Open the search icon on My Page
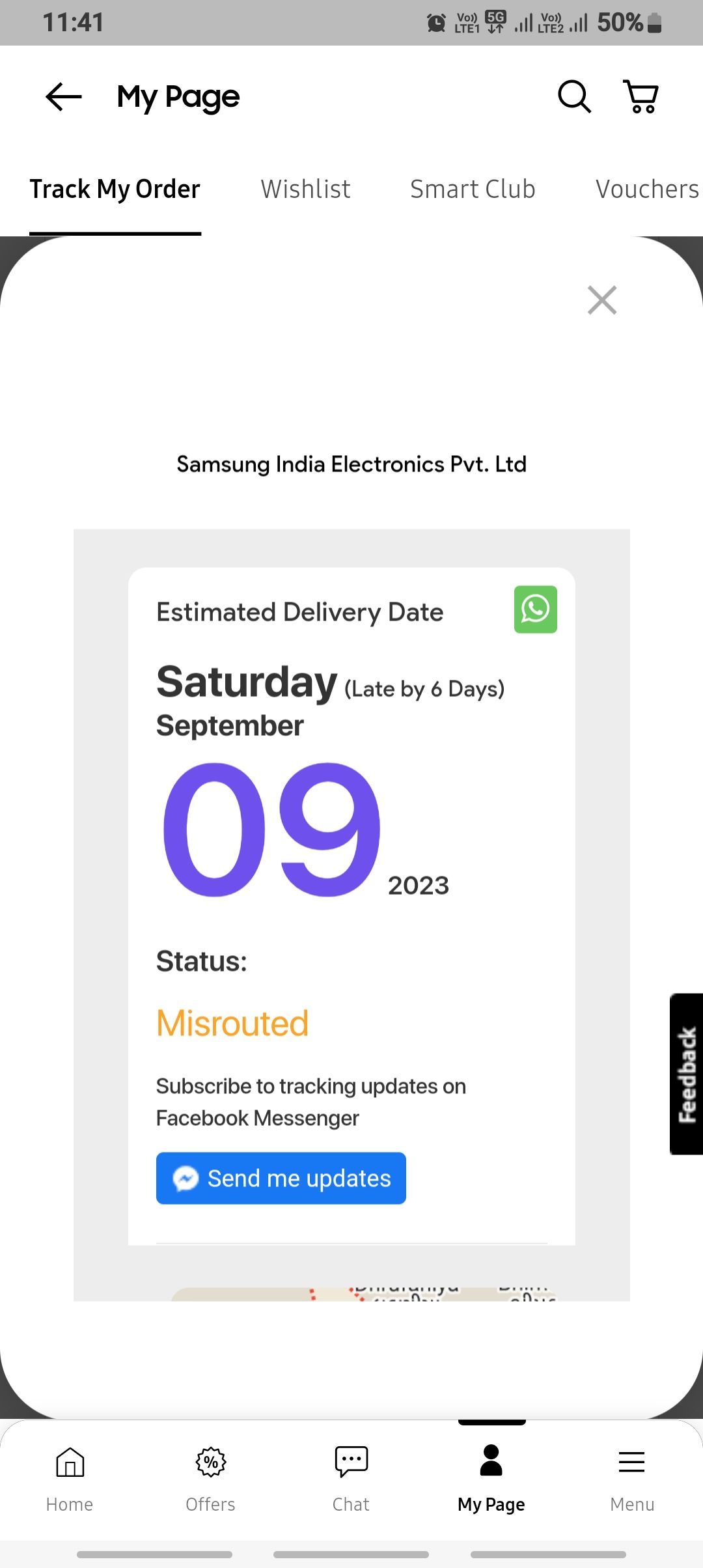Screen dimensions: 703x1568 click(573, 96)
